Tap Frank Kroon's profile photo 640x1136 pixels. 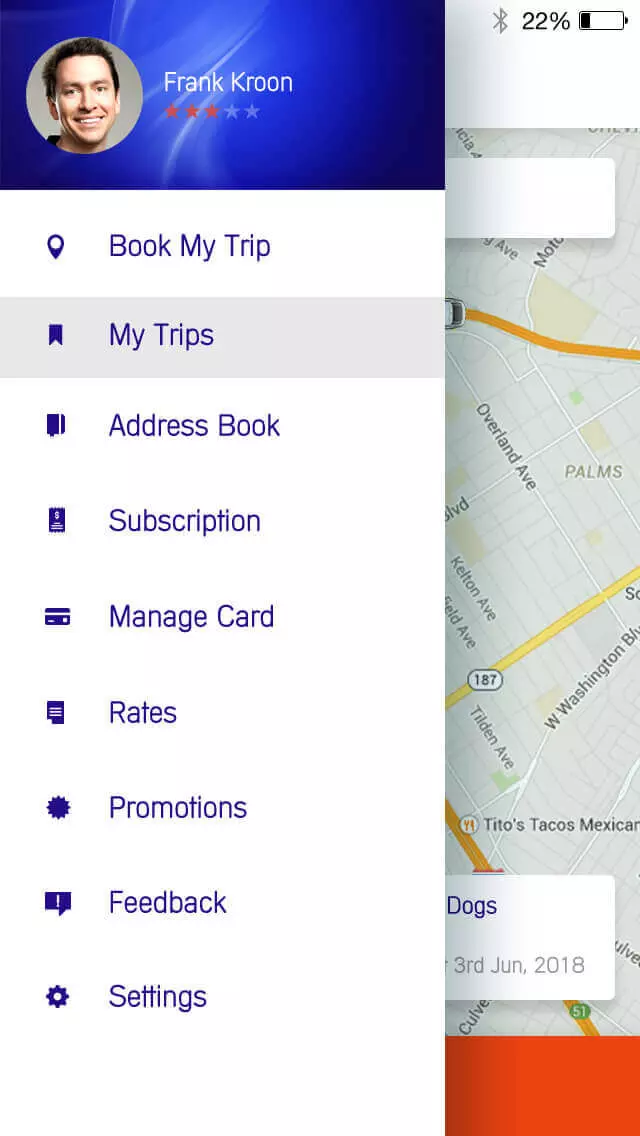click(84, 95)
